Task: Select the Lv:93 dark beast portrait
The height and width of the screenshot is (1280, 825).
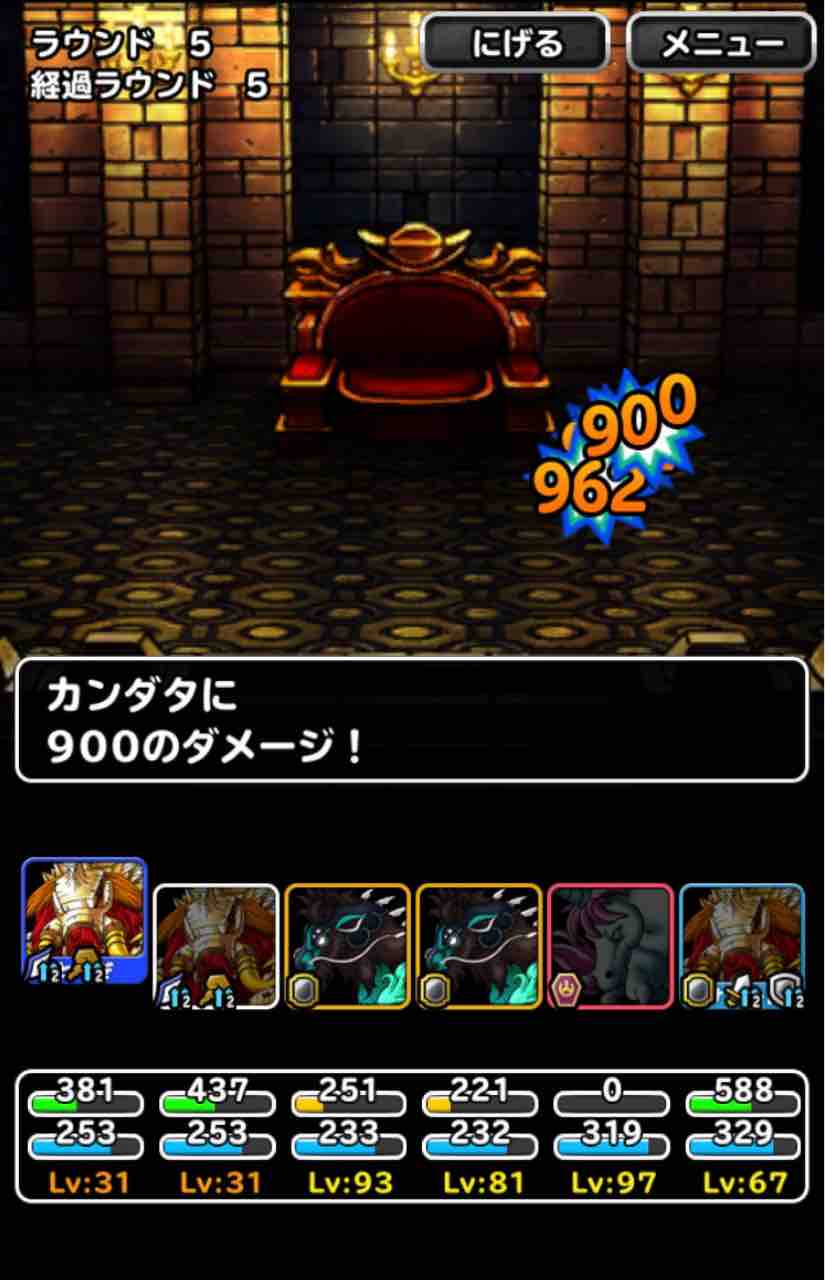Action: click(x=347, y=946)
